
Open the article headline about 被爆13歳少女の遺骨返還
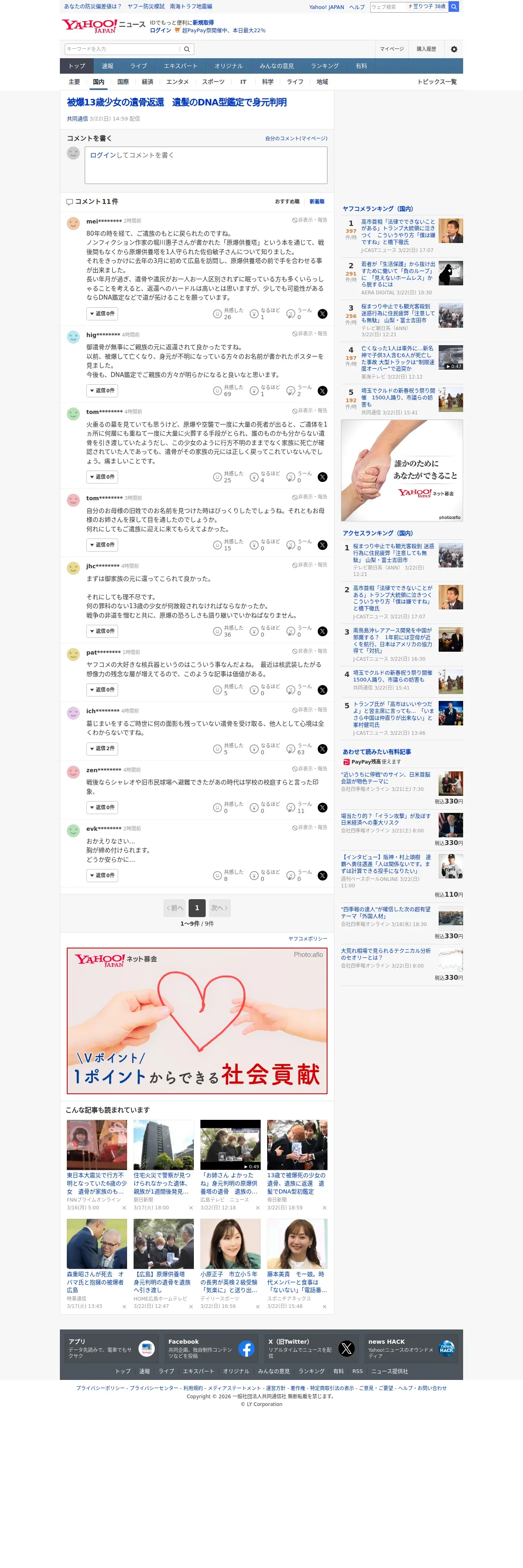point(176,102)
